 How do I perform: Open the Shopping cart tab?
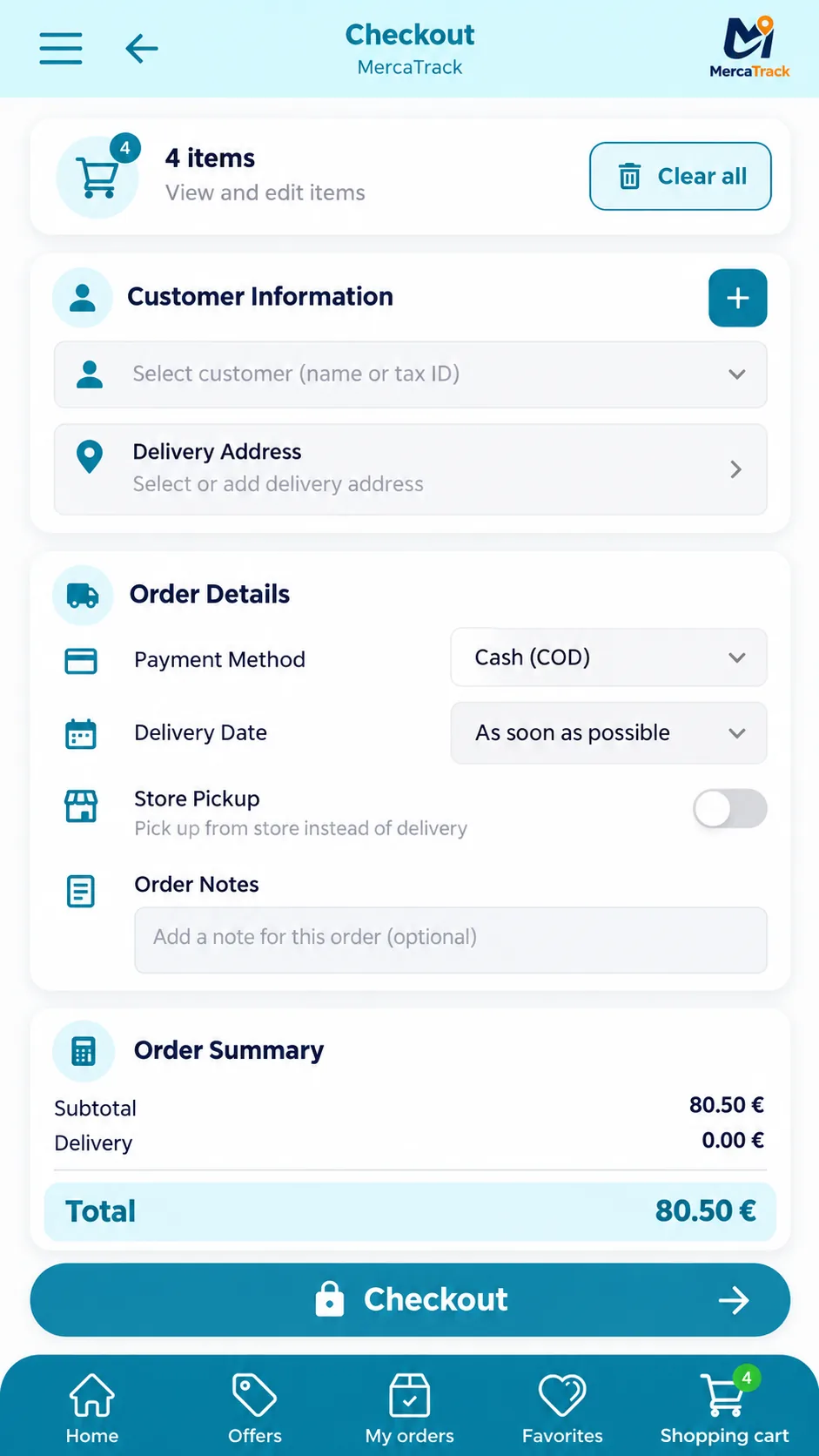tap(724, 1408)
